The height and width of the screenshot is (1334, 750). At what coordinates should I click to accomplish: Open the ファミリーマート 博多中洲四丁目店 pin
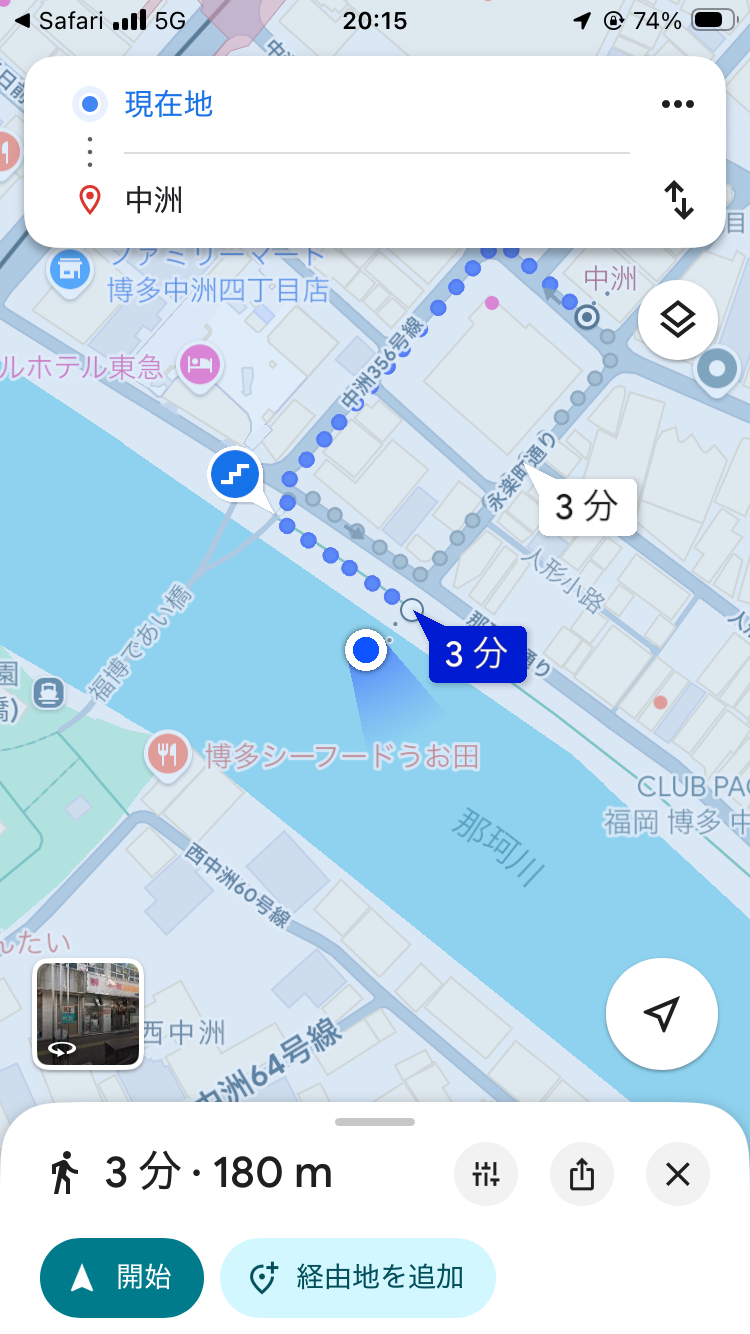click(x=70, y=268)
